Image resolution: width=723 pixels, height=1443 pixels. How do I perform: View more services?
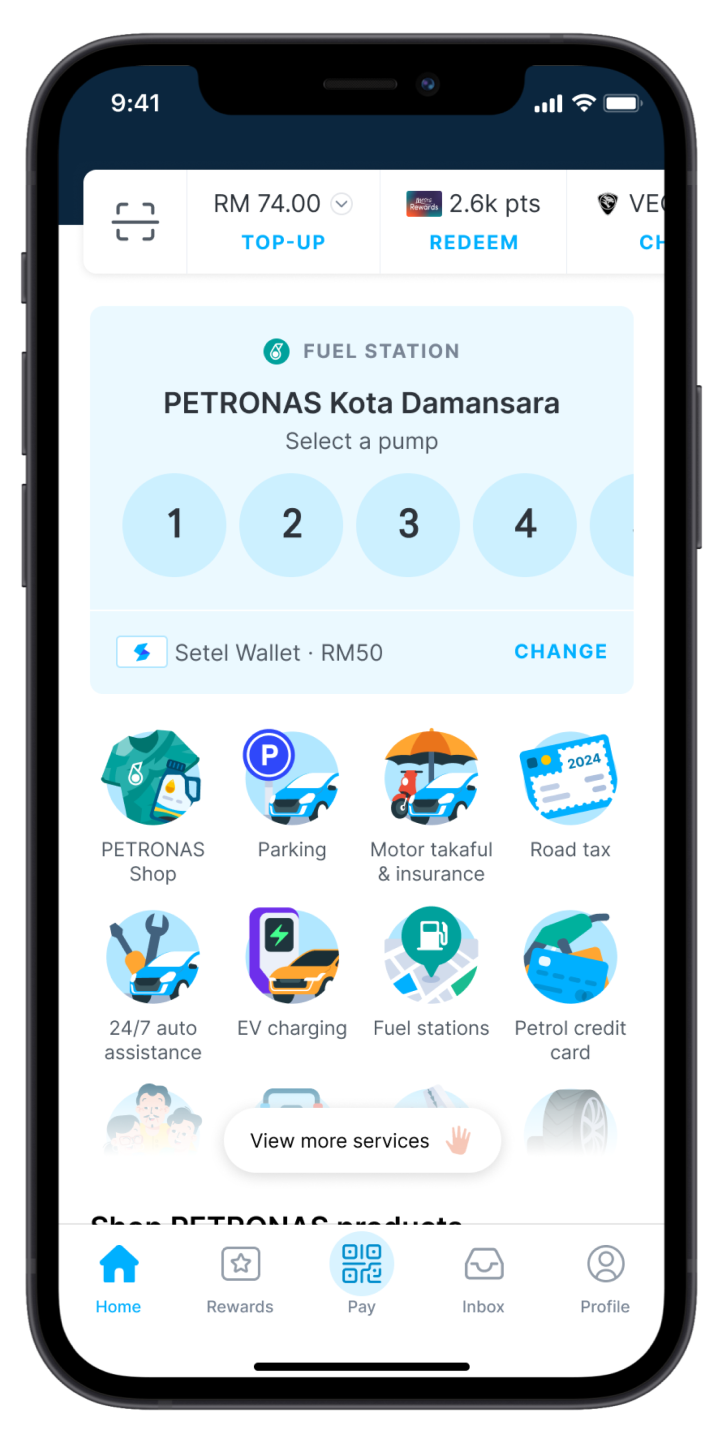point(361,1141)
